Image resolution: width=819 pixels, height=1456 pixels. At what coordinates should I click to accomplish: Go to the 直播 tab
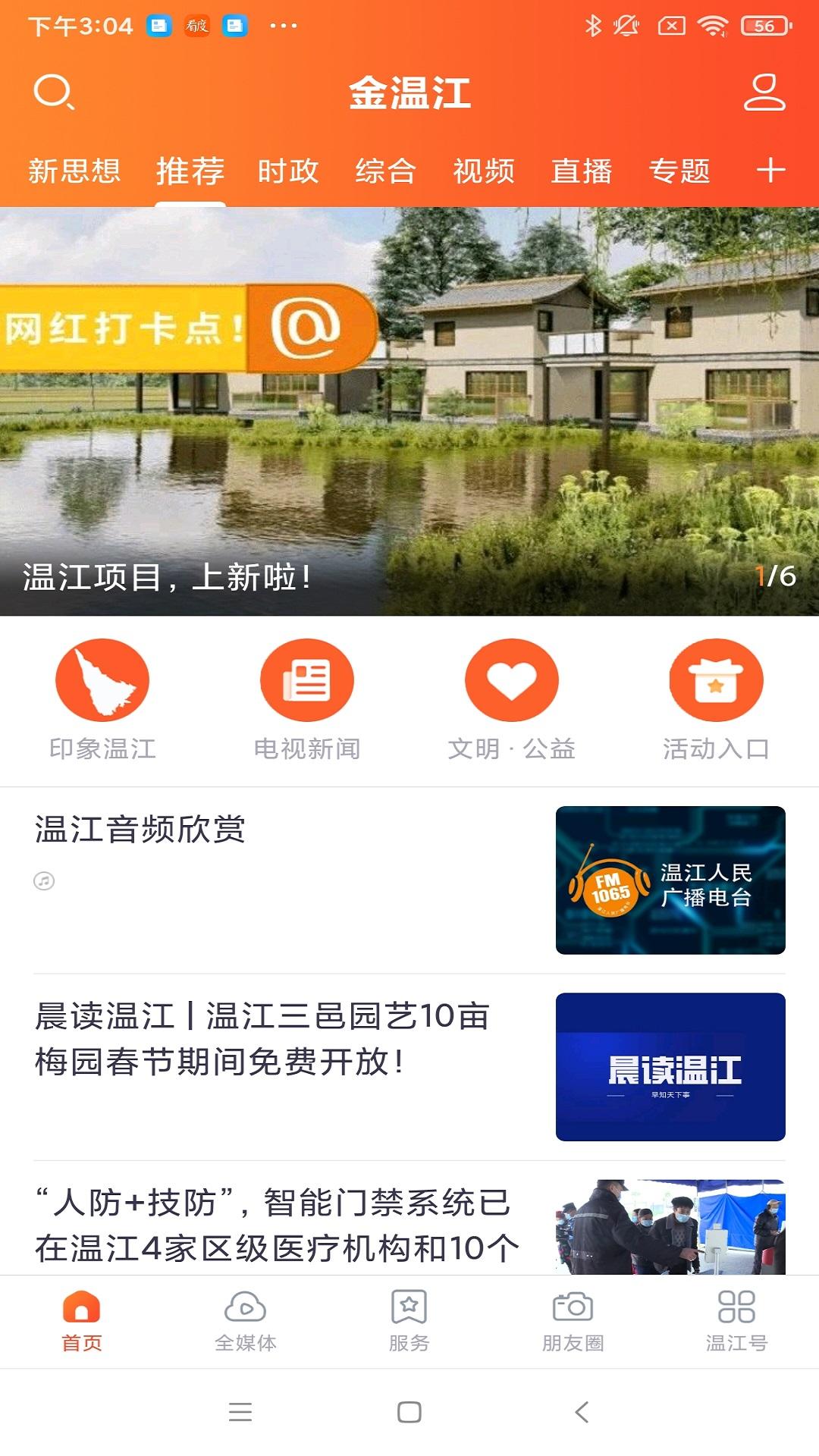point(582,171)
